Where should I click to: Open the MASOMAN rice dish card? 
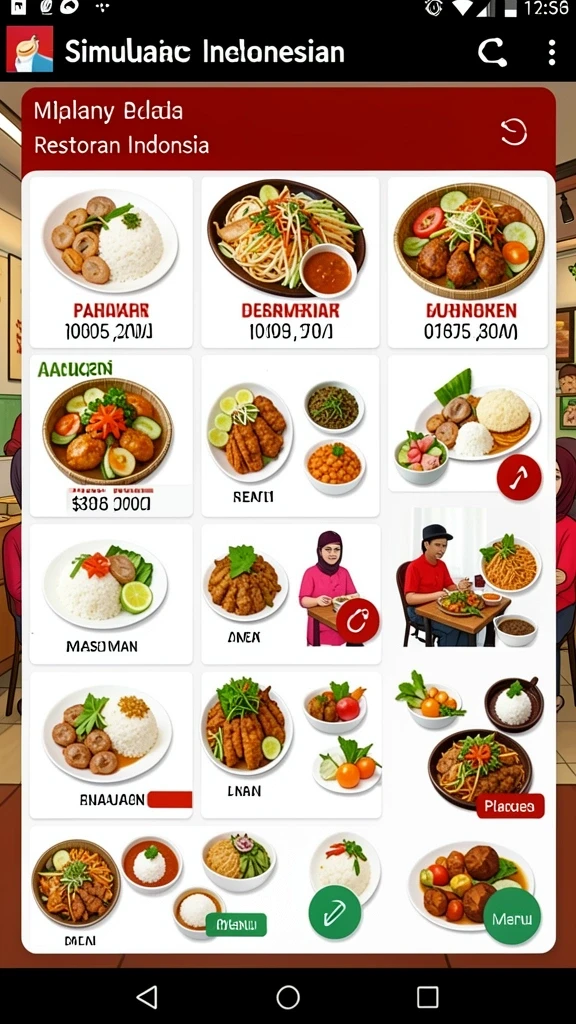point(111,594)
